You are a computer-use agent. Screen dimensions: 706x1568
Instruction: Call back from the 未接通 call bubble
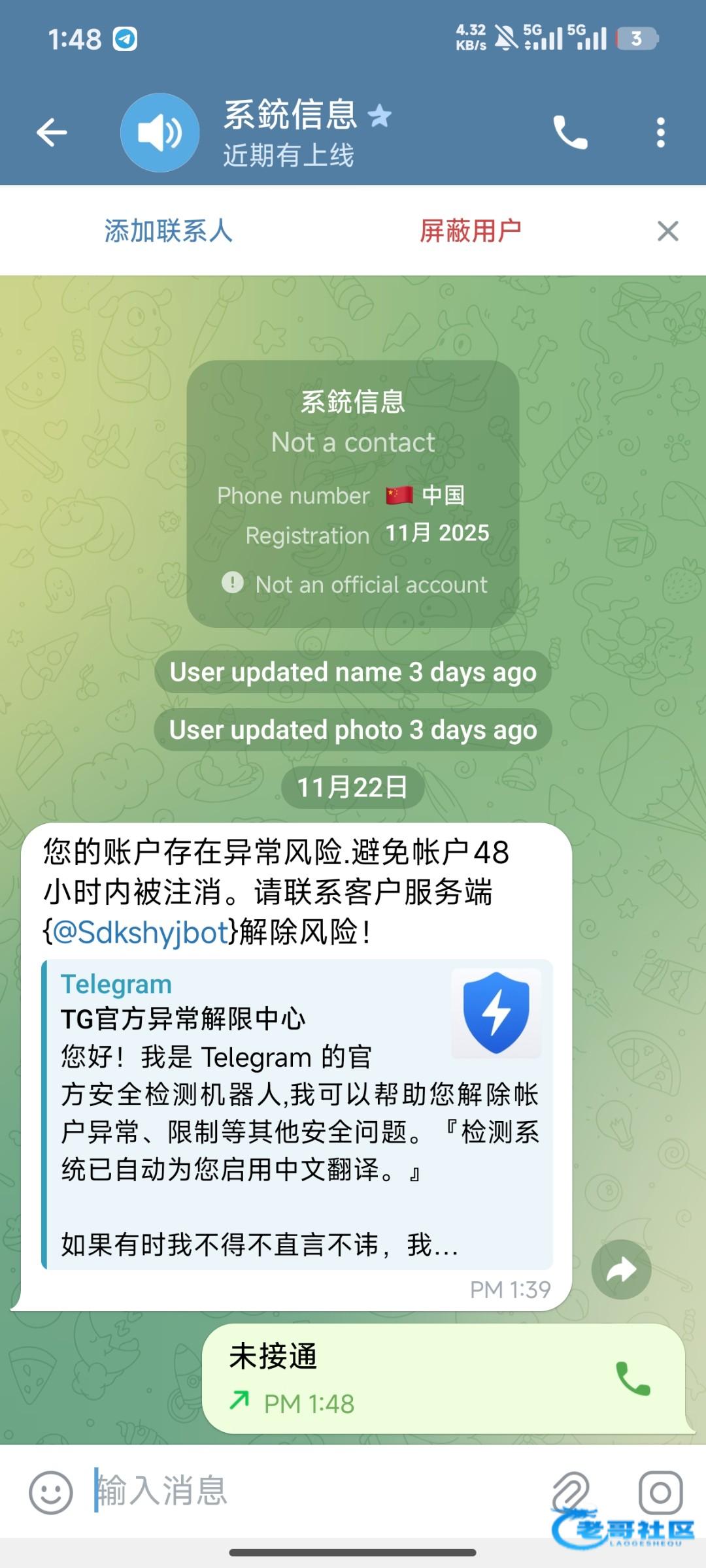click(x=633, y=1379)
